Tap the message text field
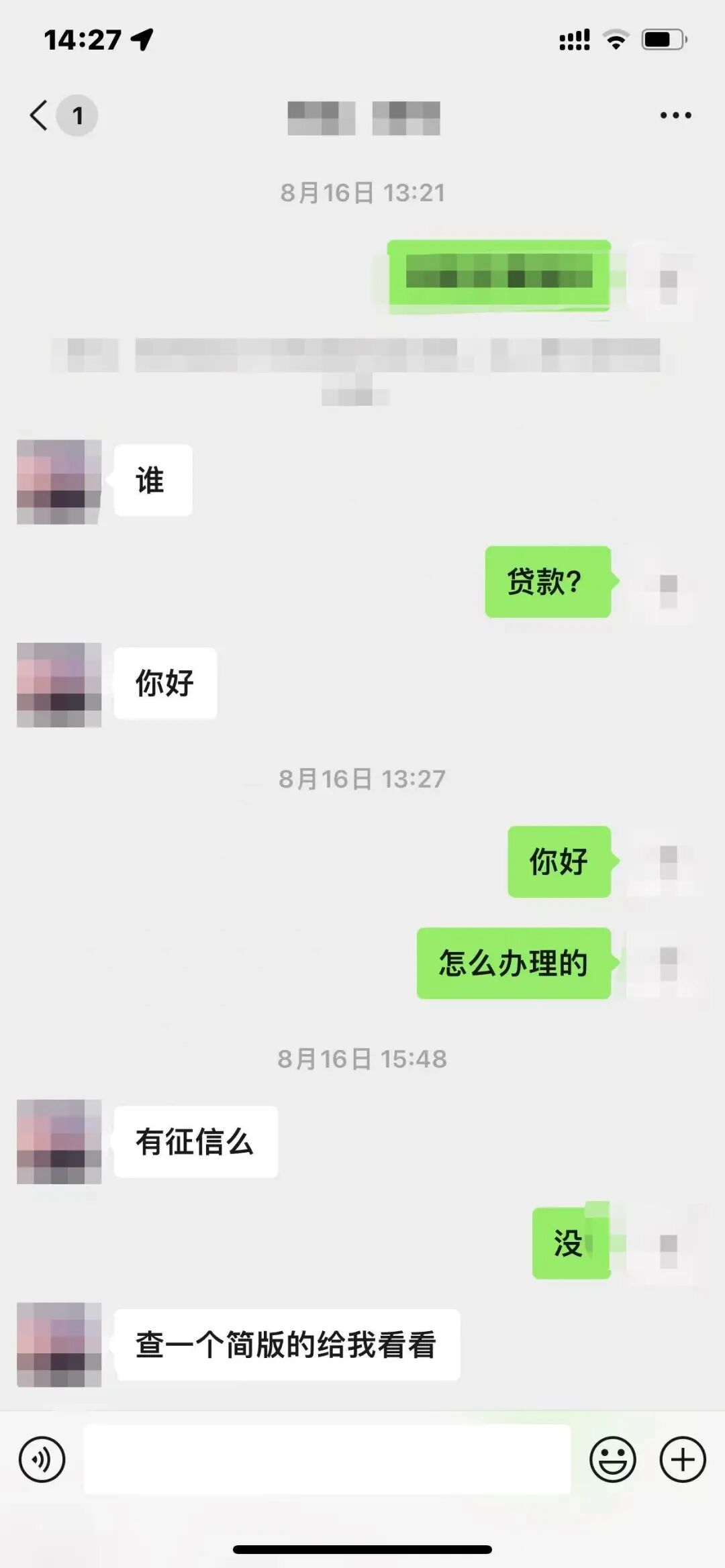The width and height of the screenshot is (725, 1568). click(x=327, y=1459)
